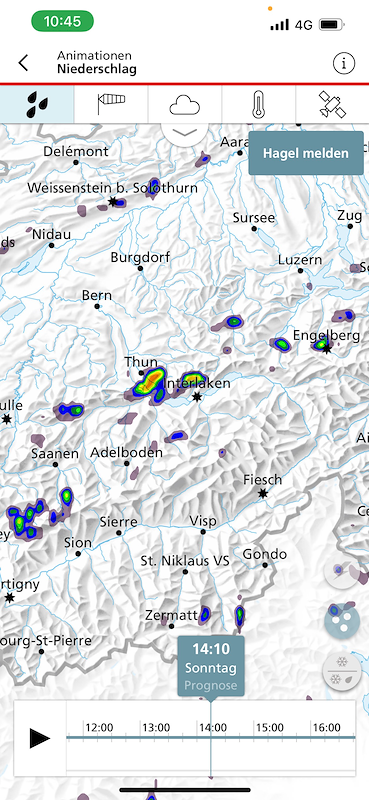
Task: Open the info icon
Action: [x=343, y=63]
